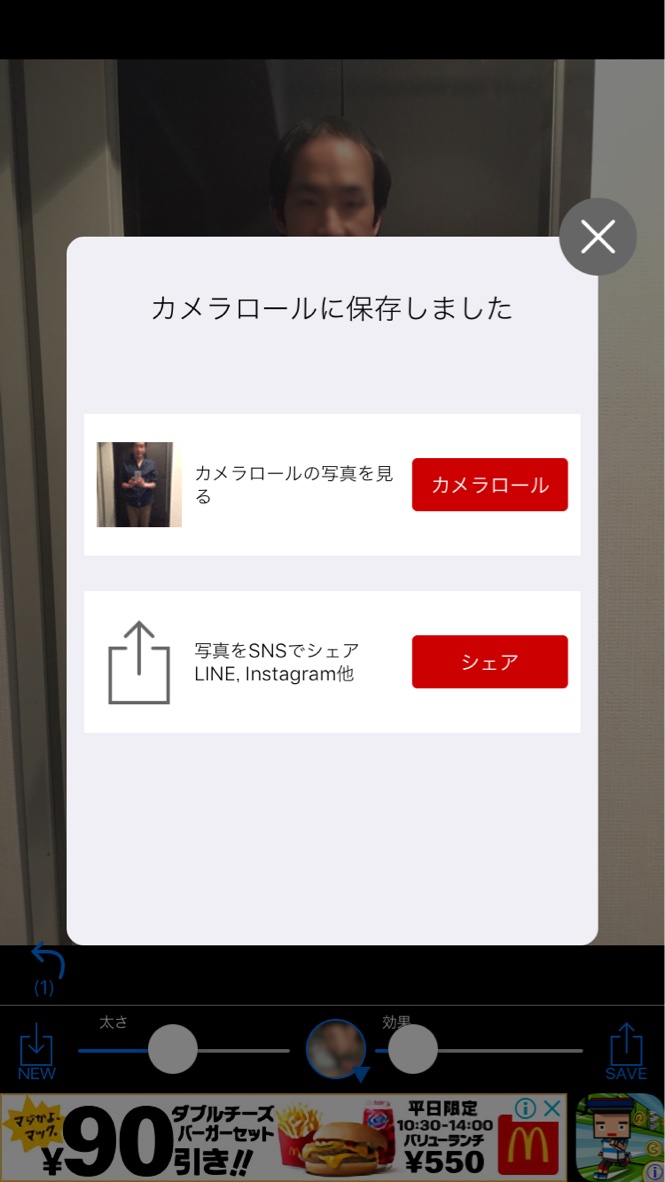Undo the last edit
Screen dimensions: 665x1182
tap(47, 962)
